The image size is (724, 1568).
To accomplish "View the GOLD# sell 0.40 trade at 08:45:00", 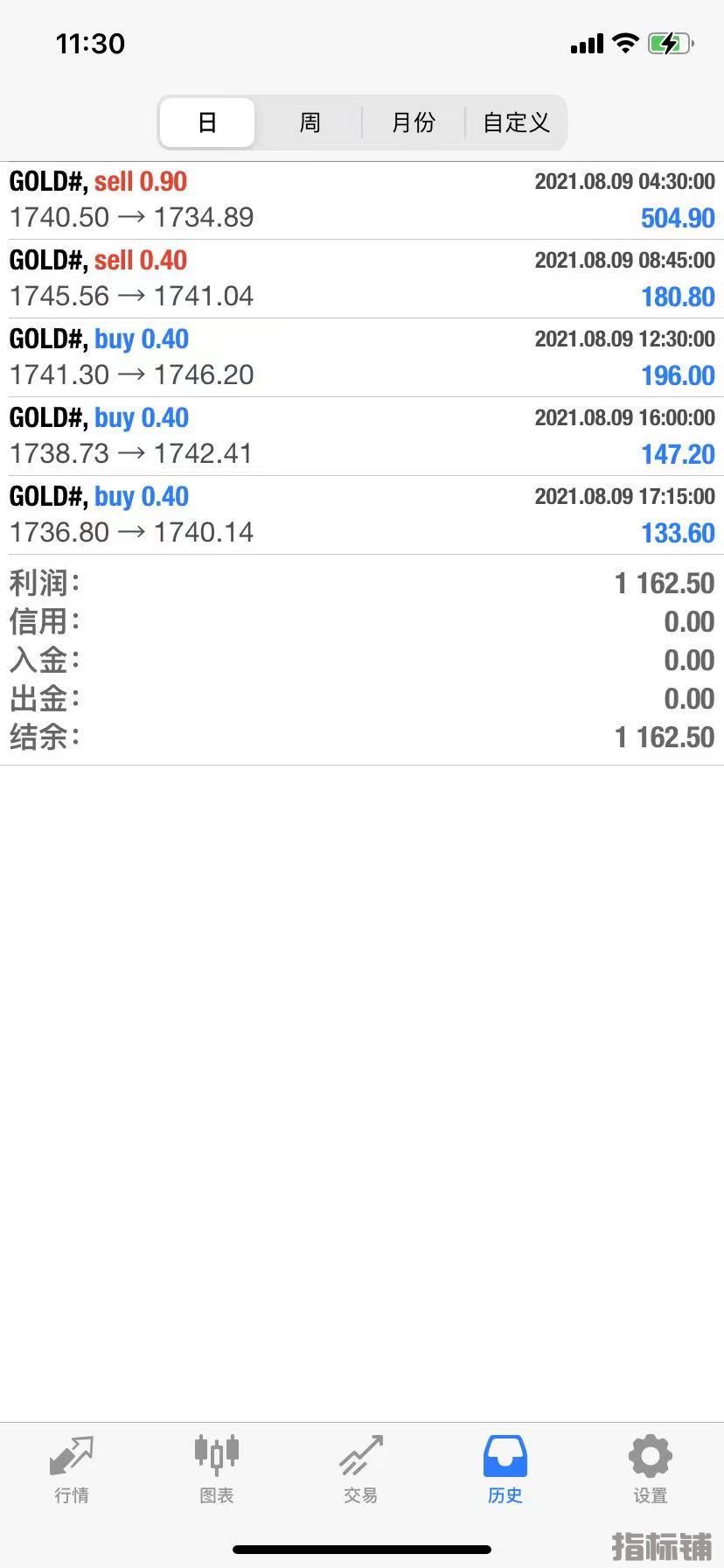I will [362, 279].
